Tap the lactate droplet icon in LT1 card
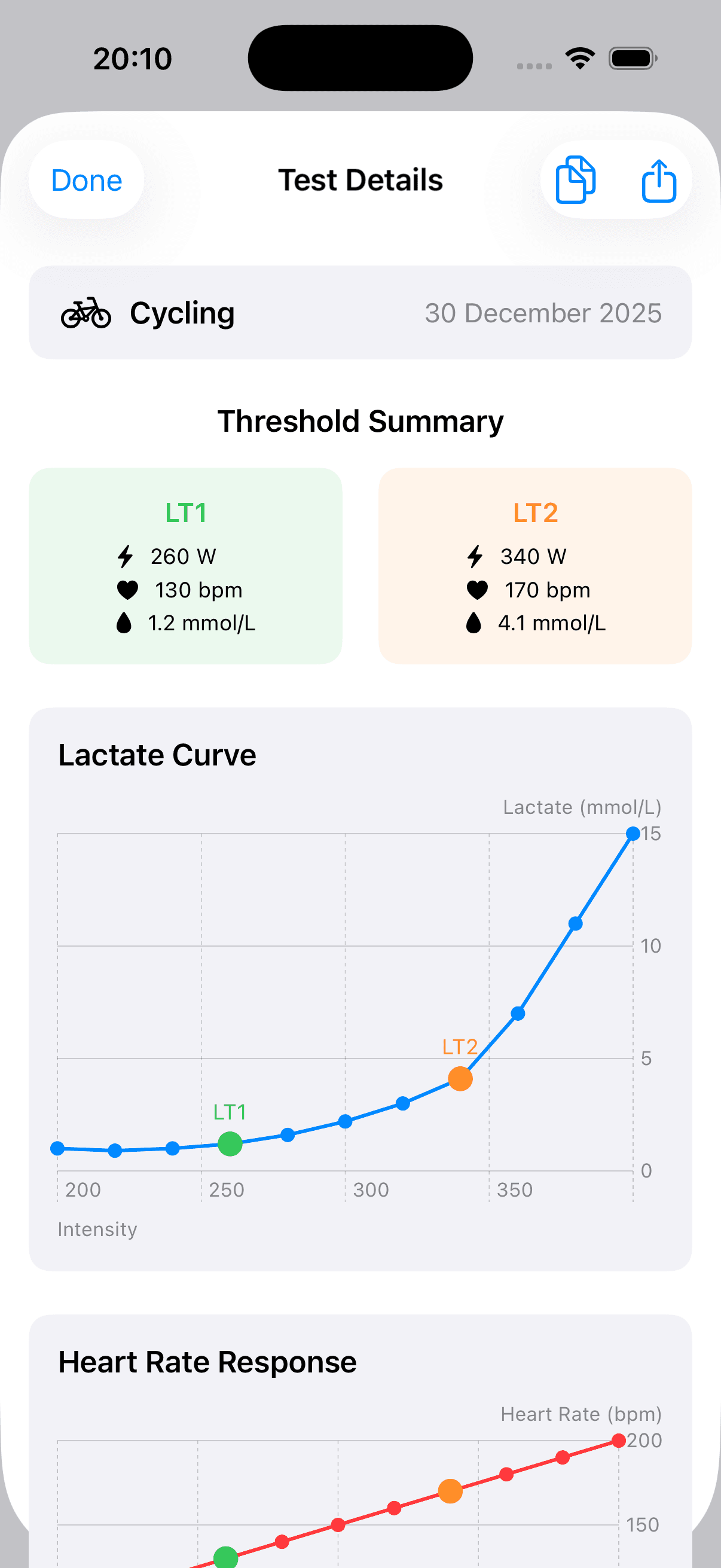The image size is (721, 1568). pos(124,623)
